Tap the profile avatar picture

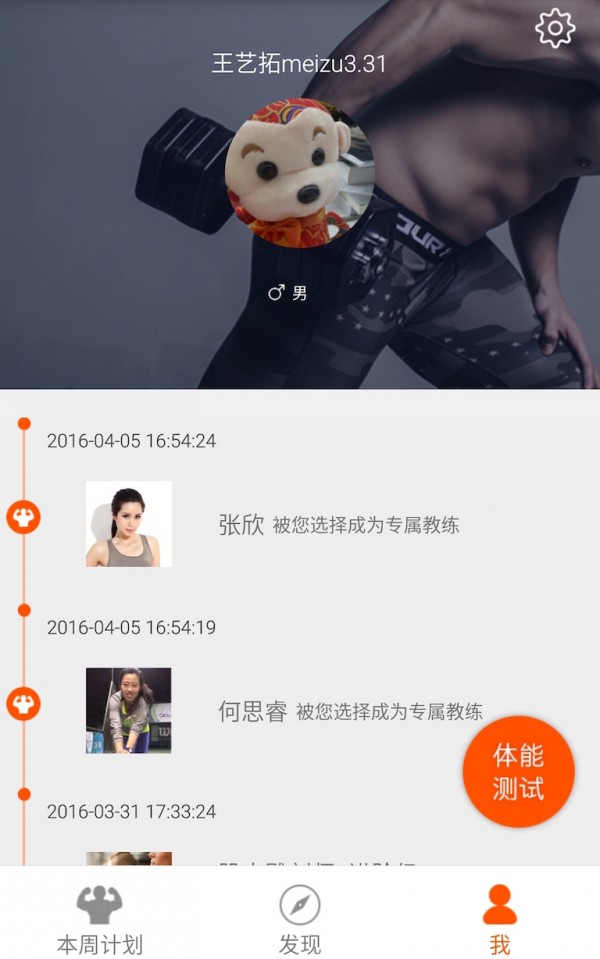pyautogui.click(x=300, y=172)
